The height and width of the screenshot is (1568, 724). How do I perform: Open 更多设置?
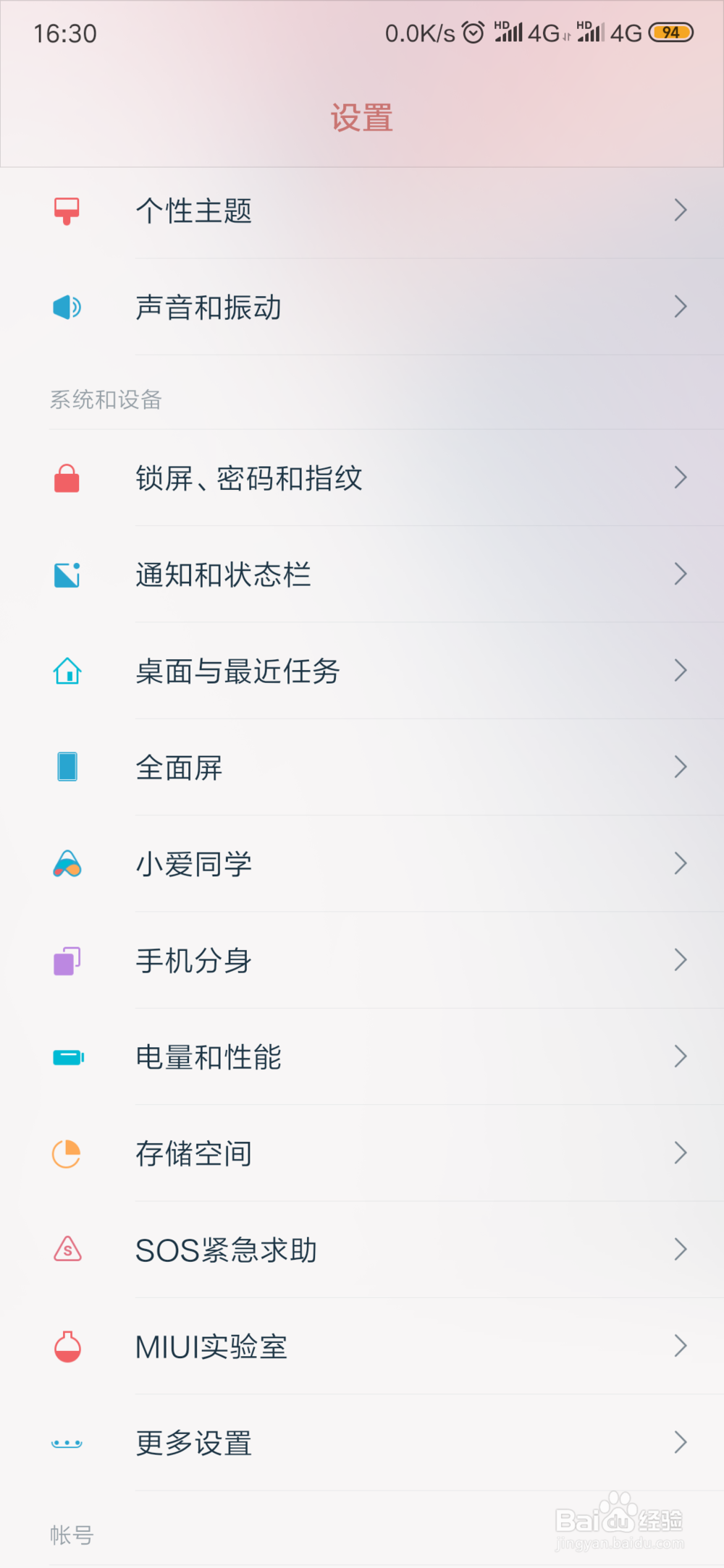[x=362, y=1443]
